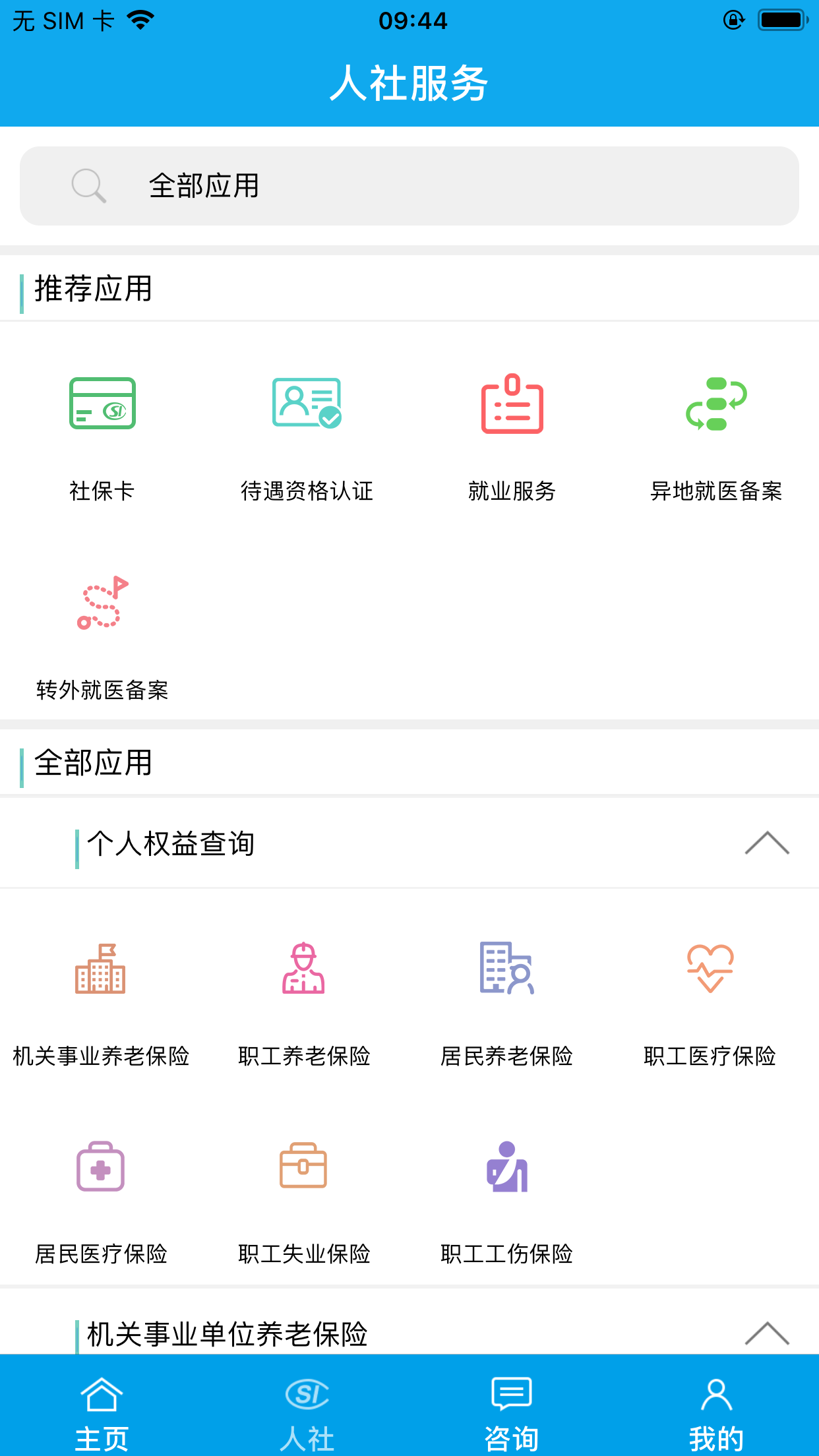The height and width of the screenshot is (1456, 819).
Task: Select the 人社 navigation item
Action: (x=307, y=1411)
